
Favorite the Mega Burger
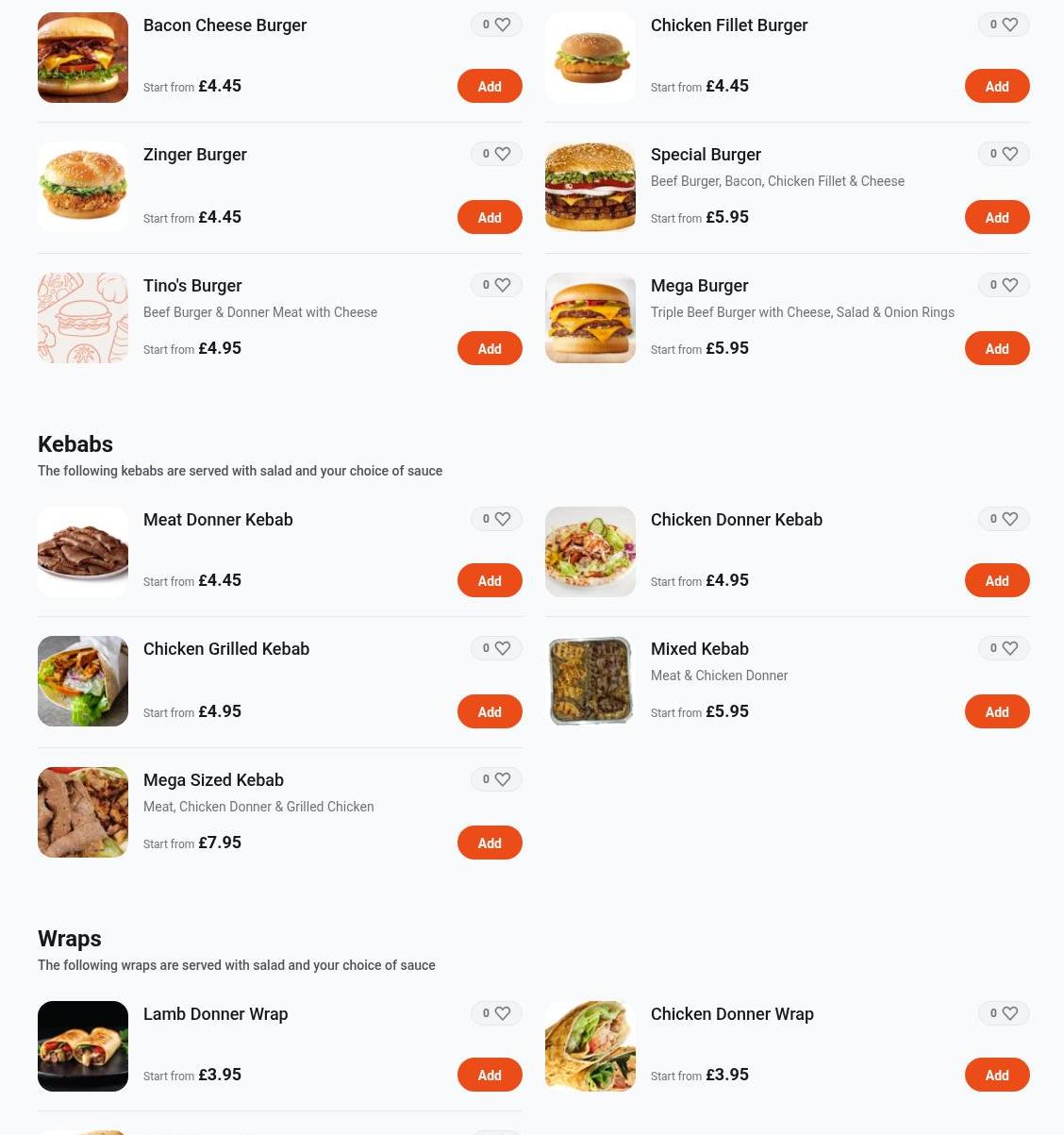coord(1010,285)
